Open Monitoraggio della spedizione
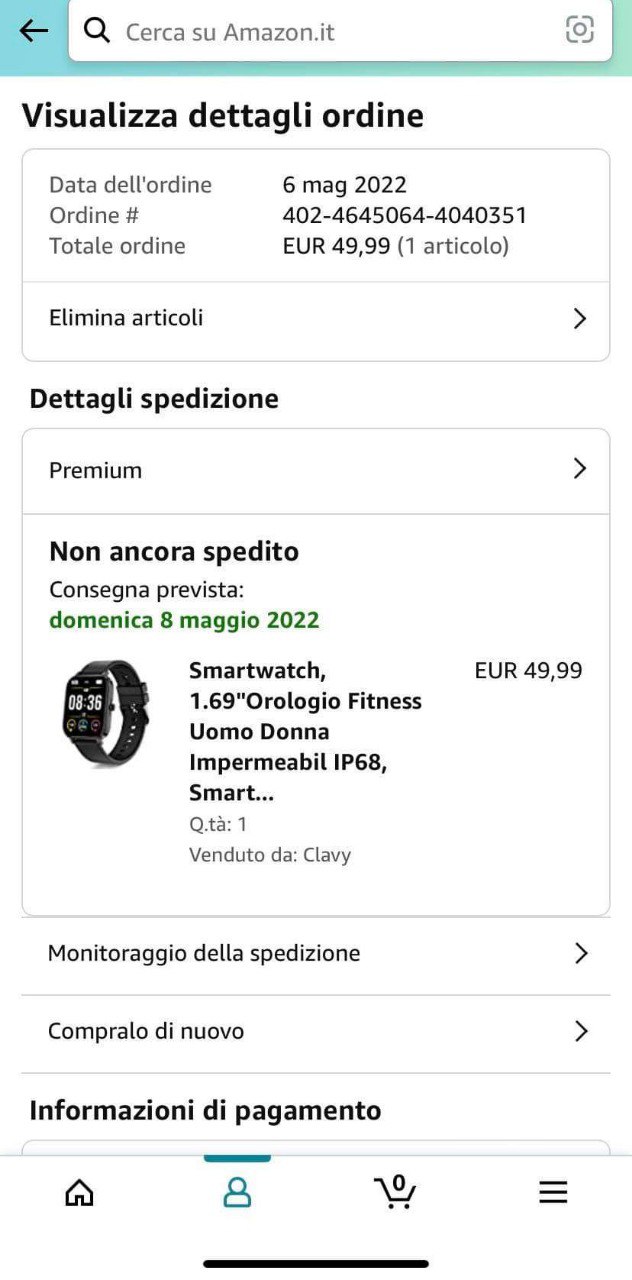Screen dimensions: 632x1280 315,954
